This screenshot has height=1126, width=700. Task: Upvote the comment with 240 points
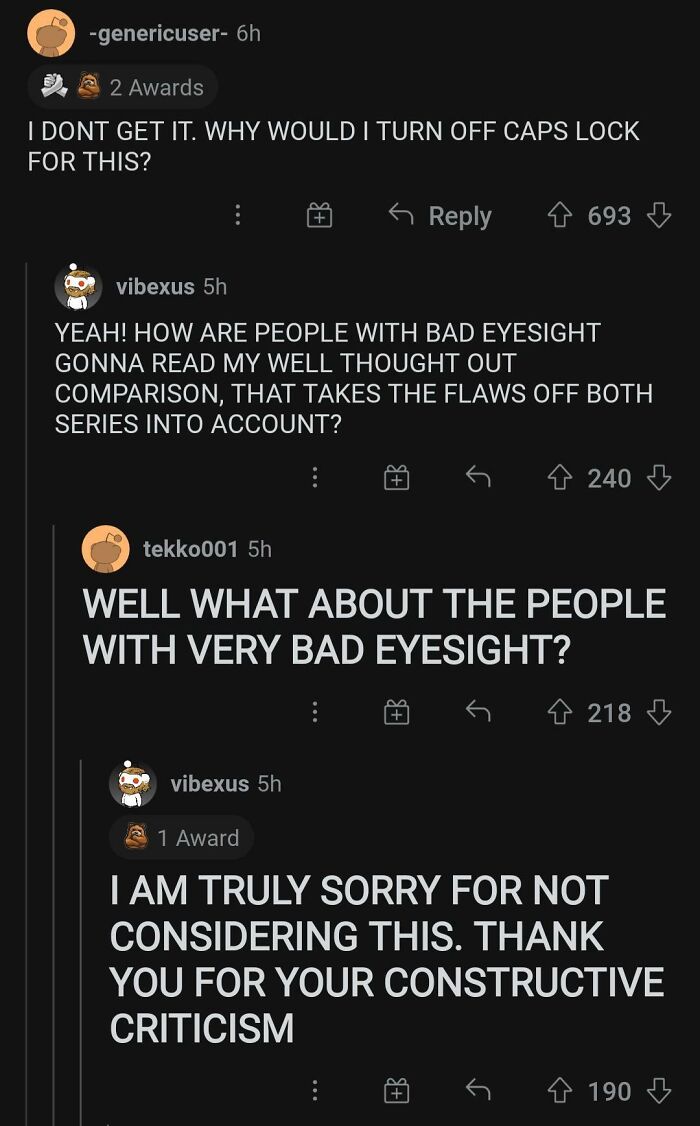click(561, 478)
